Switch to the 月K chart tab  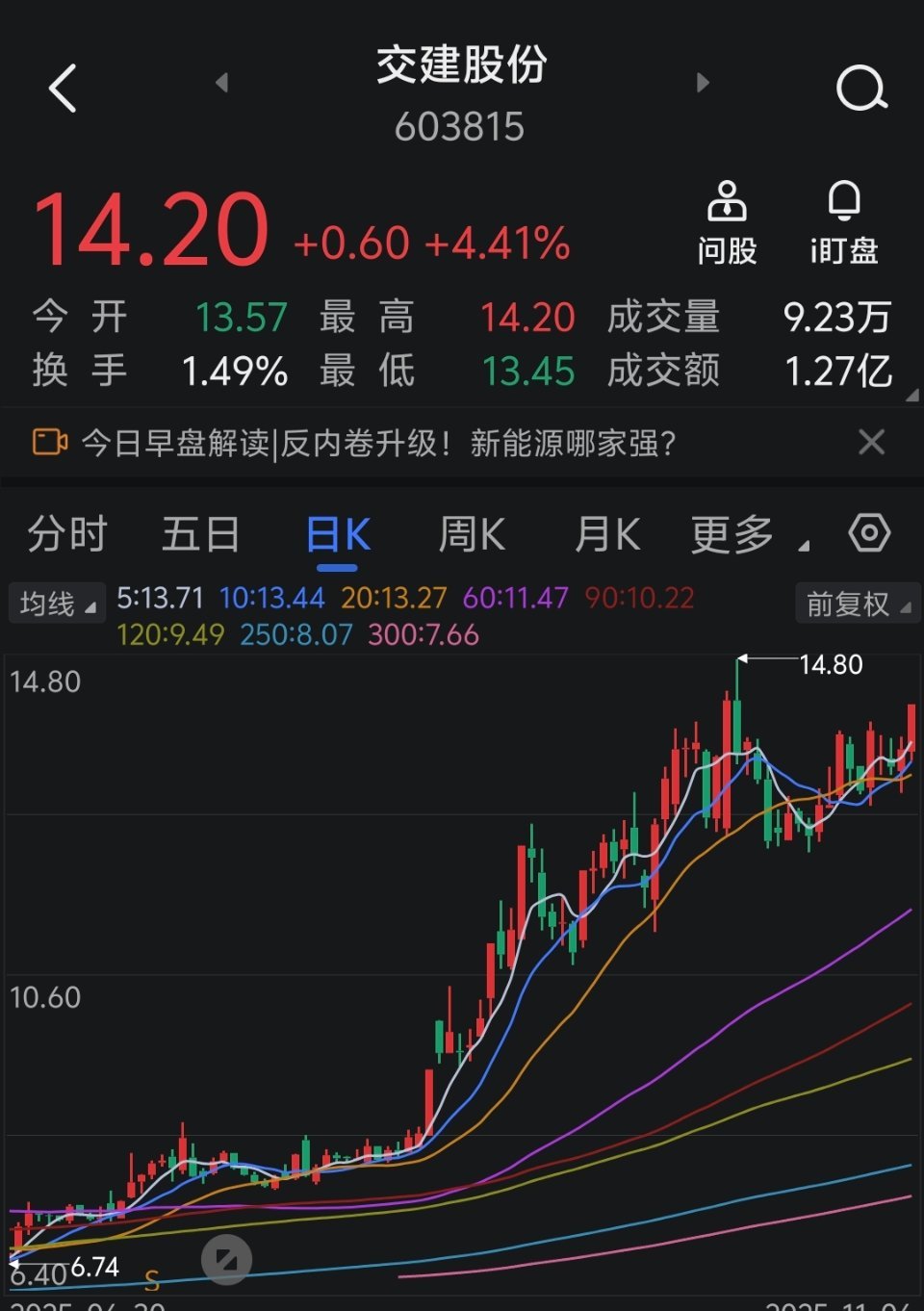point(606,534)
